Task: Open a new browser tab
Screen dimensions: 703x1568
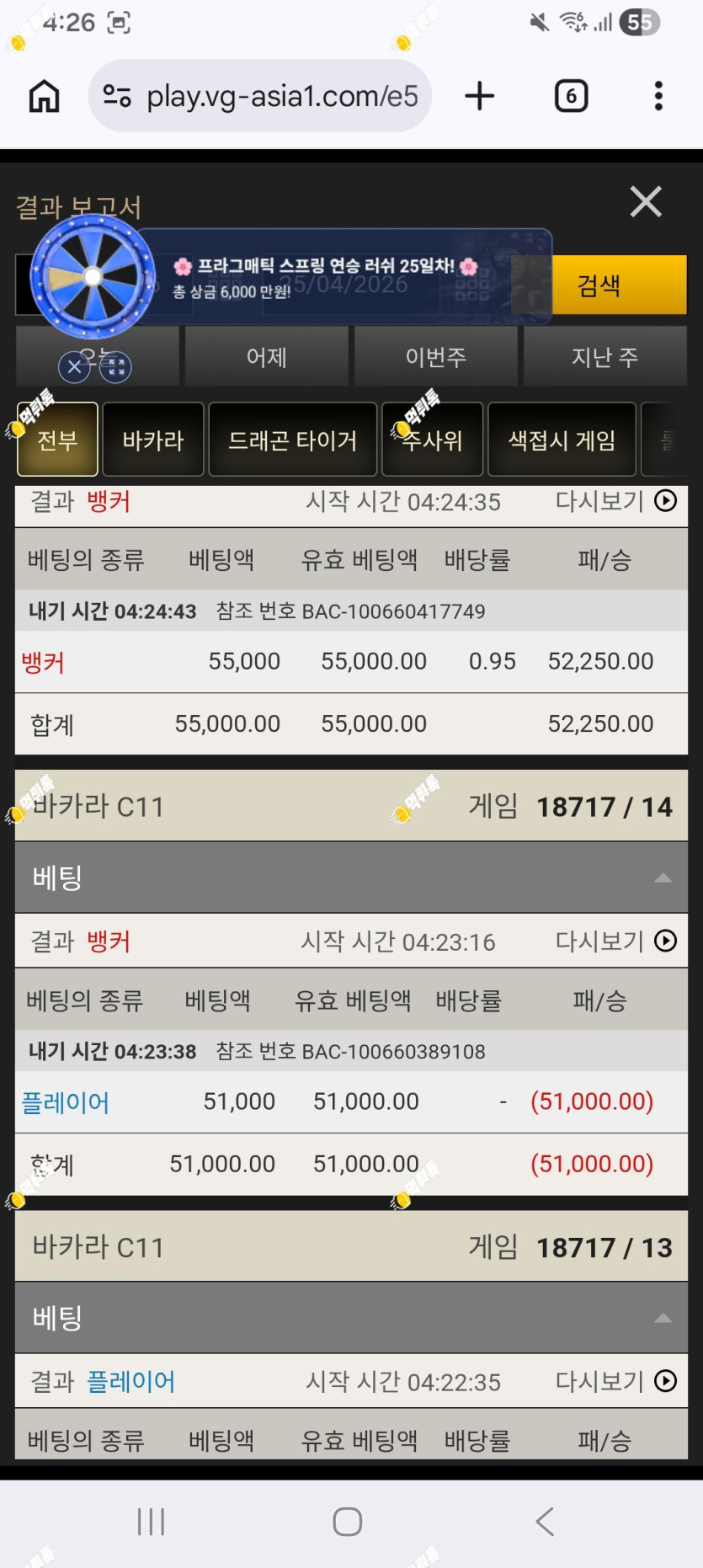Action: [x=480, y=96]
